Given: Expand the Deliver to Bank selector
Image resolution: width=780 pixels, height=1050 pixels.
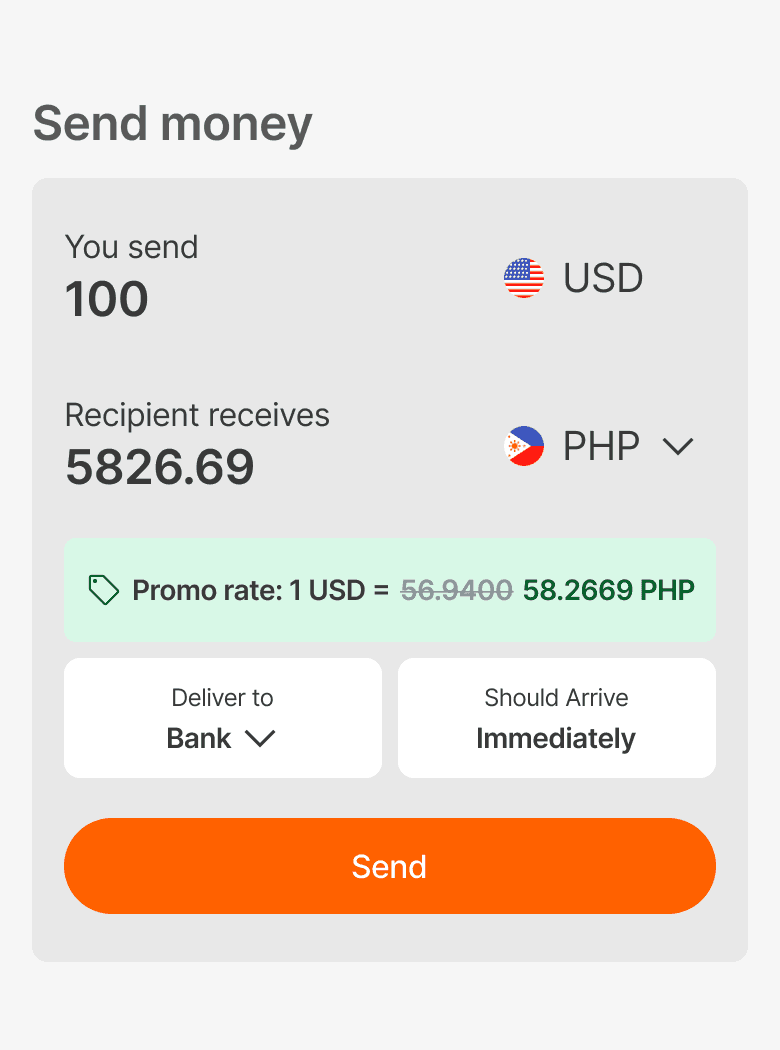Looking at the screenshot, I should point(223,718).
